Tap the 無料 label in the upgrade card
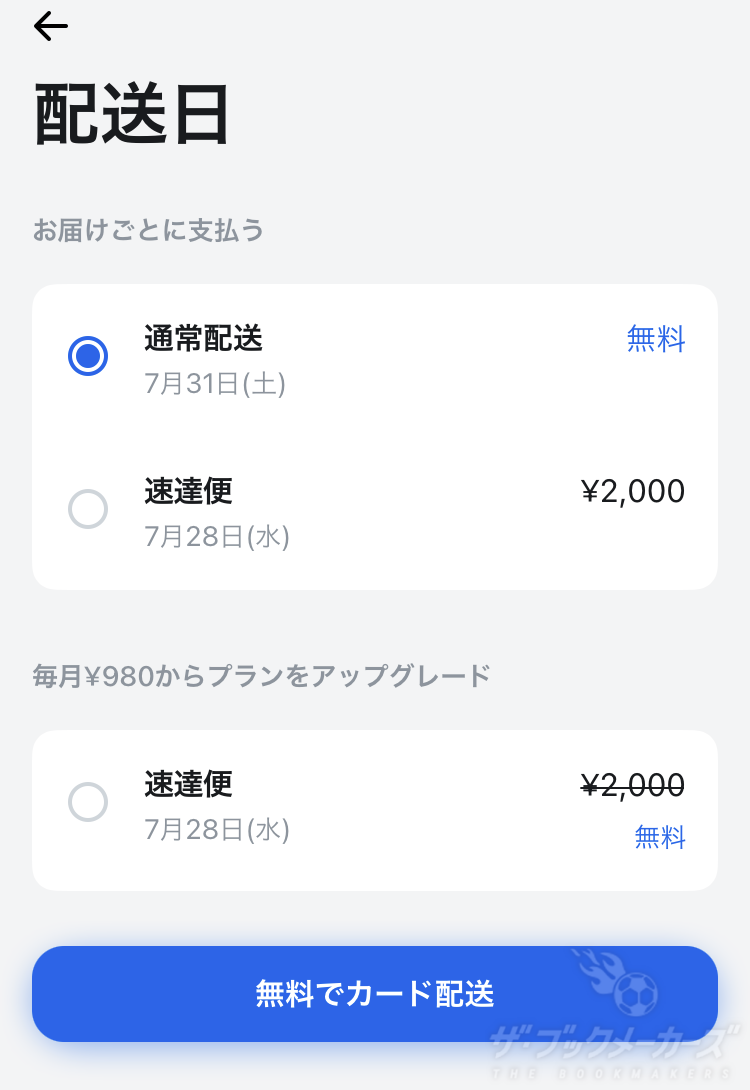 pos(660,838)
